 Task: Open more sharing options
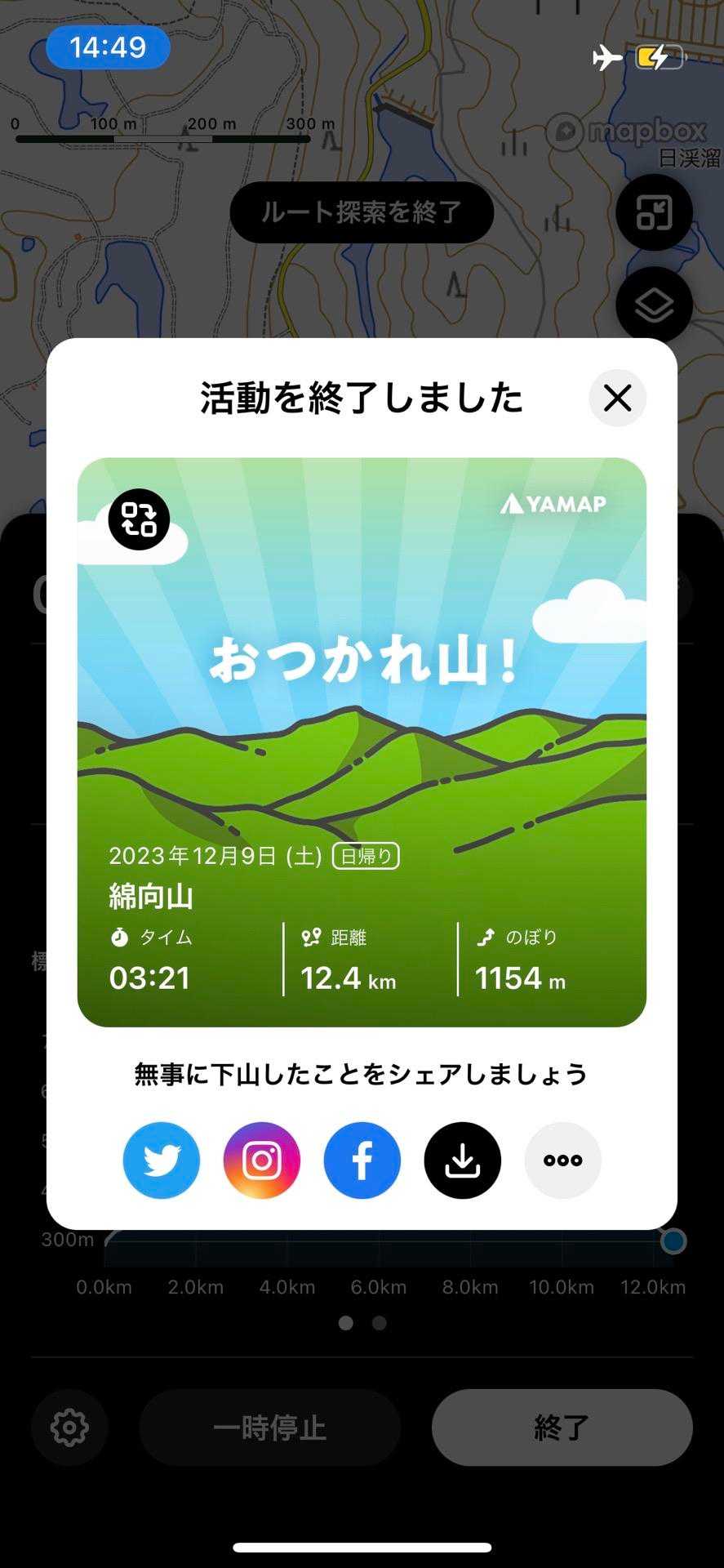pos(563,1160)
